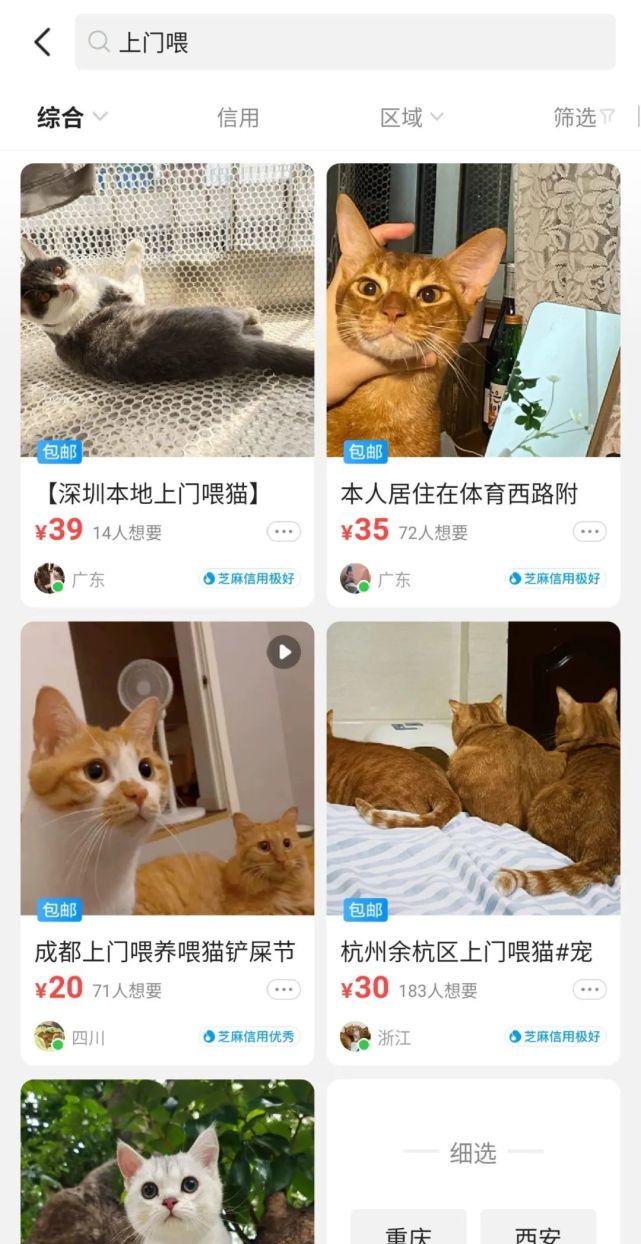Open more options on the ¥35 listing
Screen dimensions: 641x1244
coord(589,532)
